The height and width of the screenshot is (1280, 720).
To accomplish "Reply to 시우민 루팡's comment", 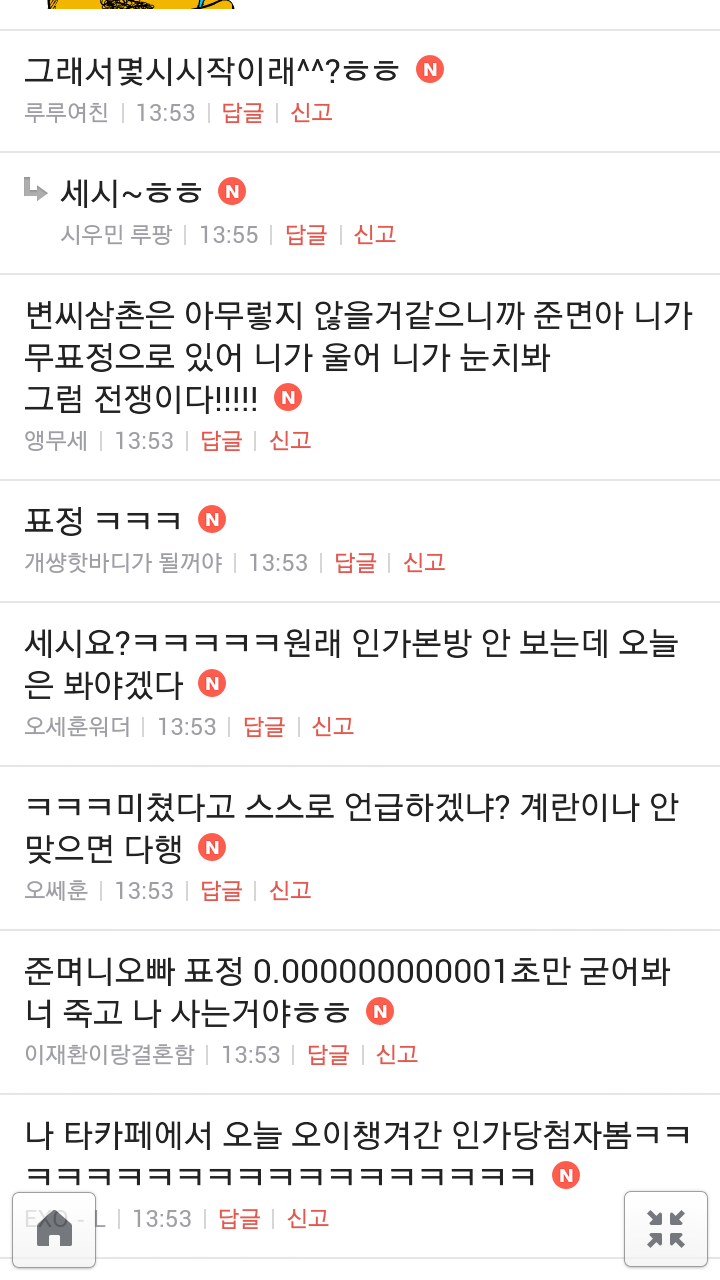I will coord(306,234).
